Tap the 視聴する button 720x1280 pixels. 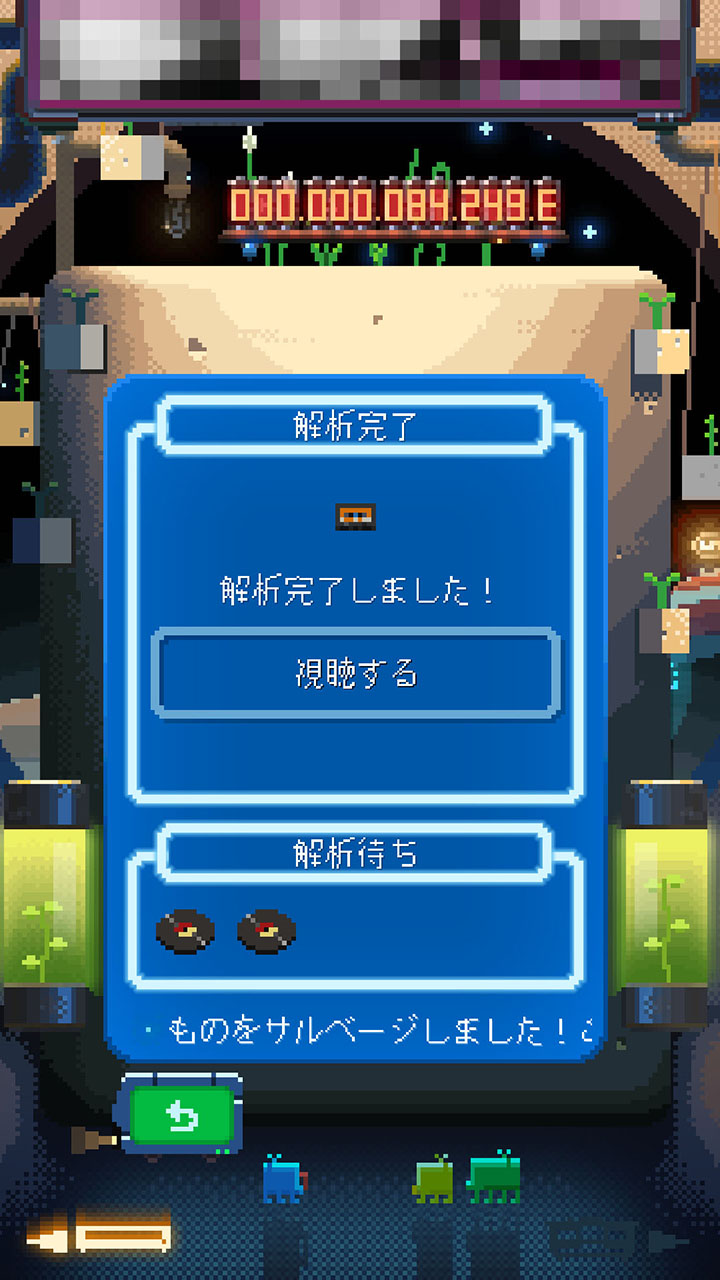pos(356,673)
